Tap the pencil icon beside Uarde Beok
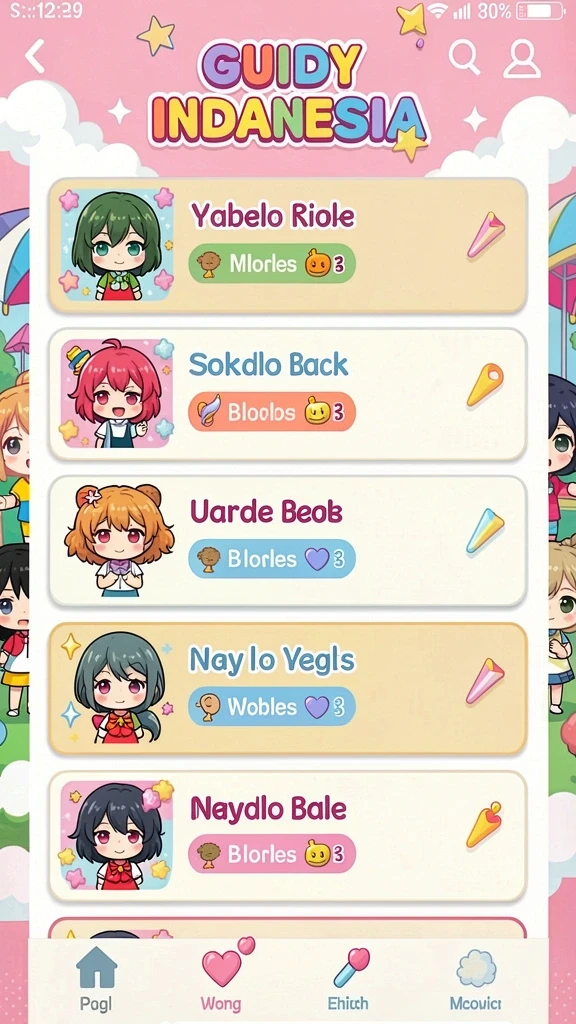This screenshot has width=576, height=1024. tap(485, 531)
